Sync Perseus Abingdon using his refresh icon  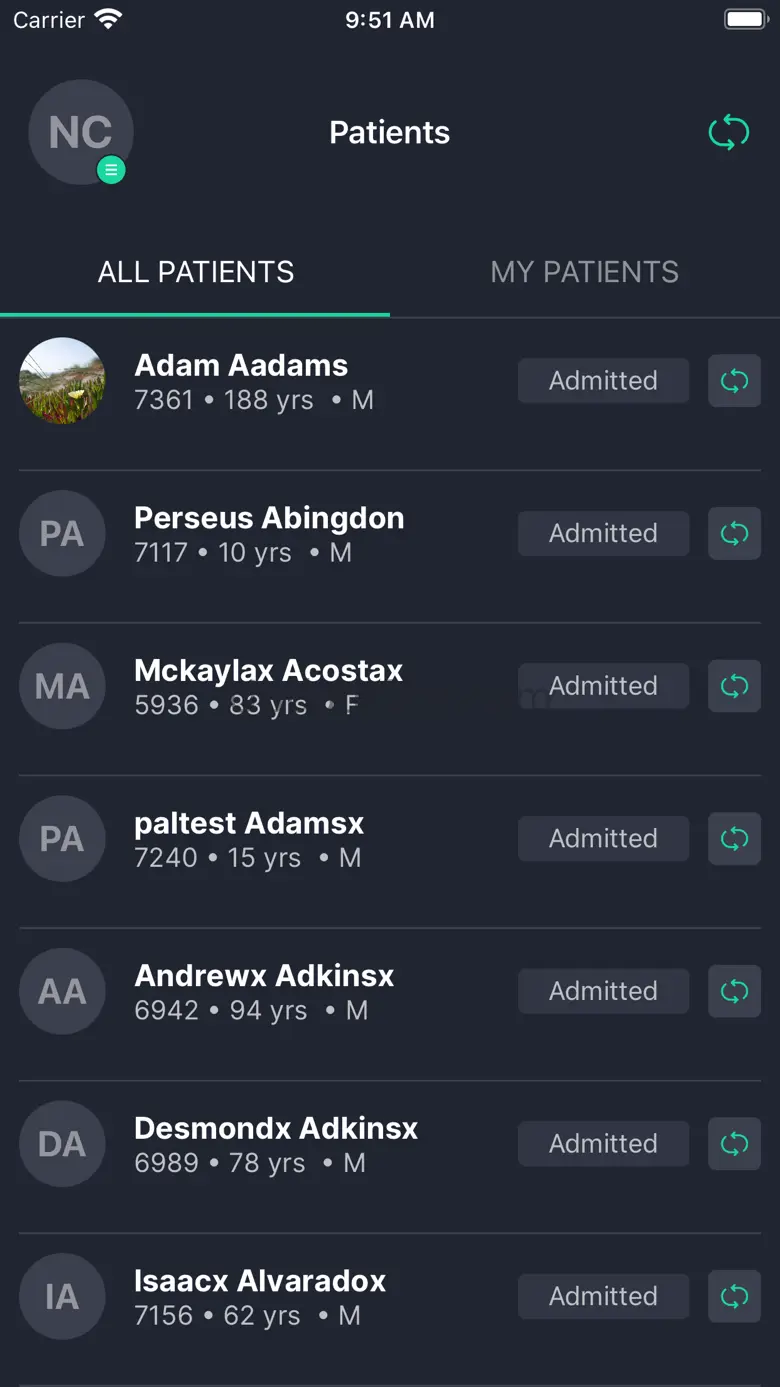click(734, 533)
